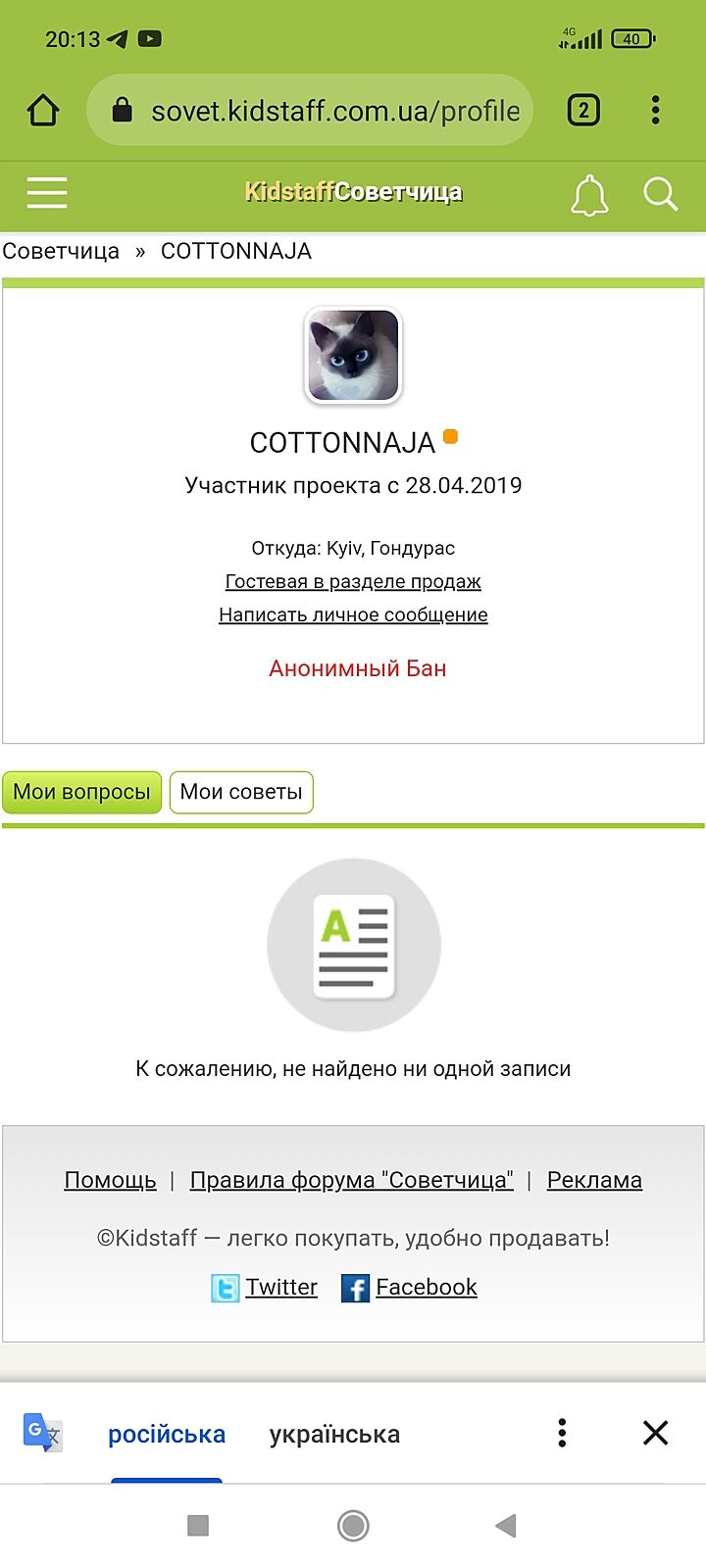This screenshot has width=706, height=1568.
Task: Tap the Анонимный Бан link
Action: pyautogui.click(x=358, y=668)
